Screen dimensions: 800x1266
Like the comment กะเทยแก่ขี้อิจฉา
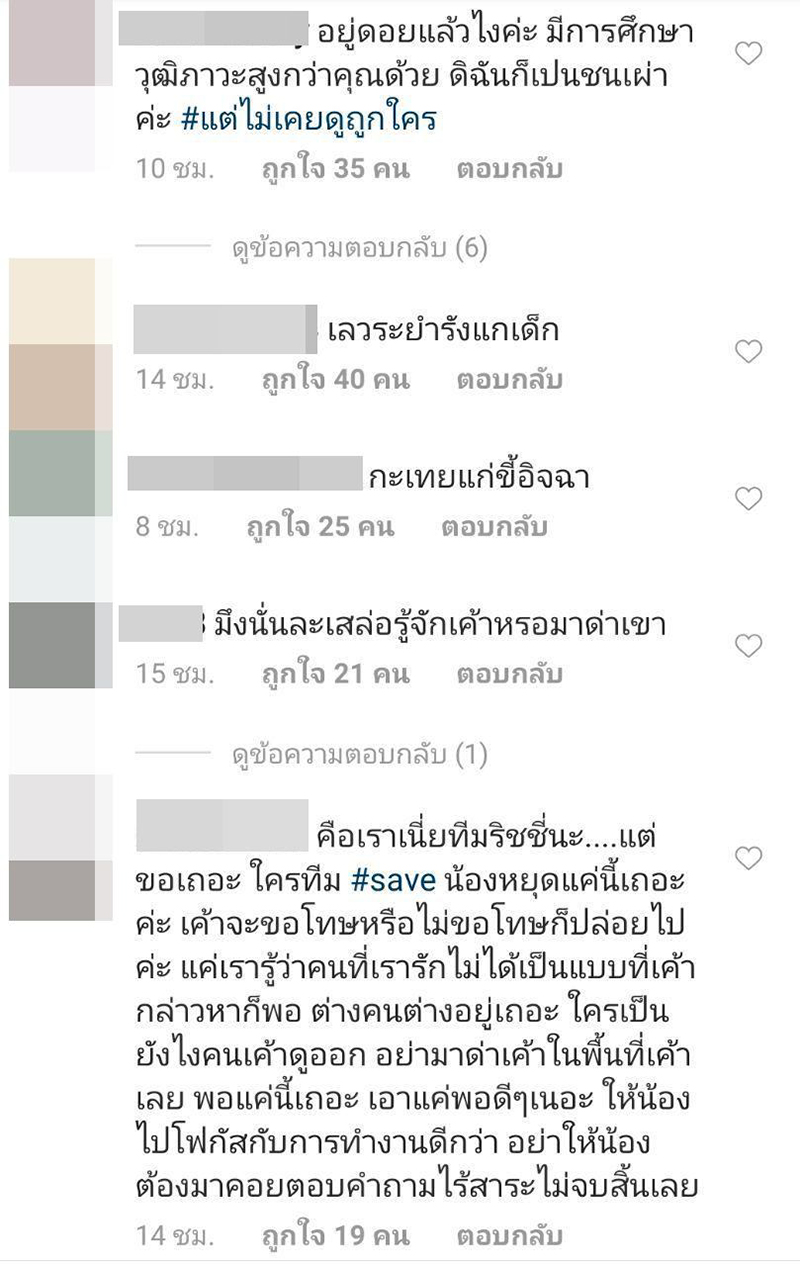(x=748, y=498)
